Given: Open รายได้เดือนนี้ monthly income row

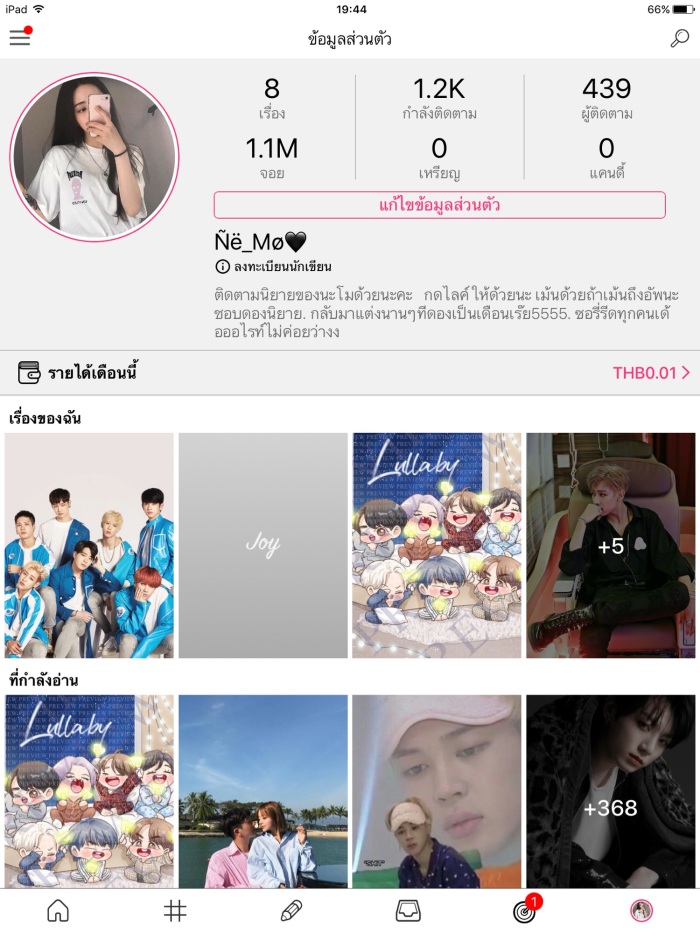Looking at the screenshot, I should click(x=350, y=373).
